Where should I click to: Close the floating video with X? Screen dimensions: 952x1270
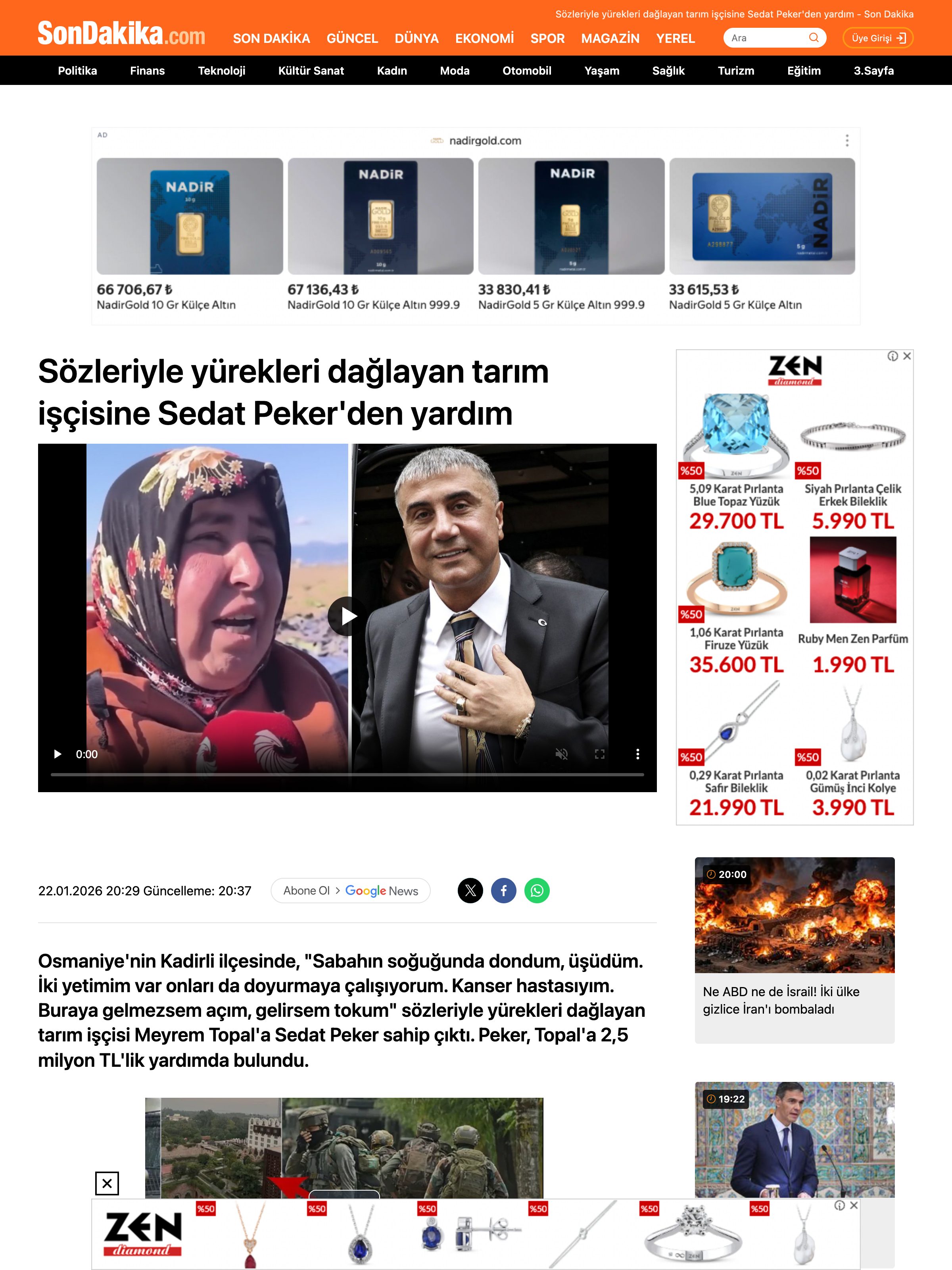click(107, 1183)
